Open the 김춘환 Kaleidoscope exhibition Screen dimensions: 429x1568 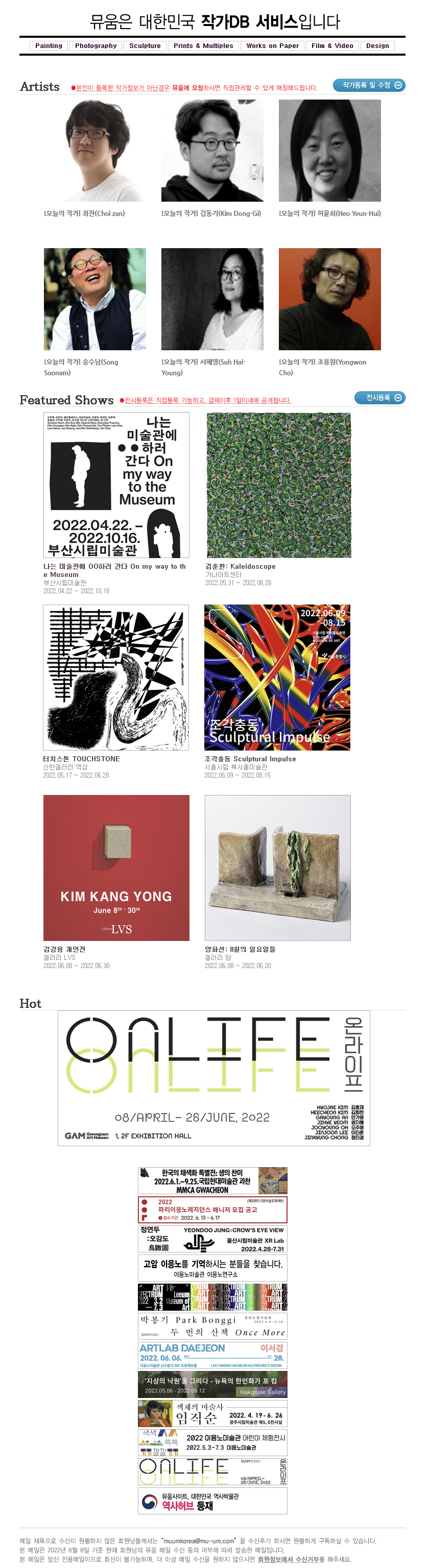coord(278,485)
